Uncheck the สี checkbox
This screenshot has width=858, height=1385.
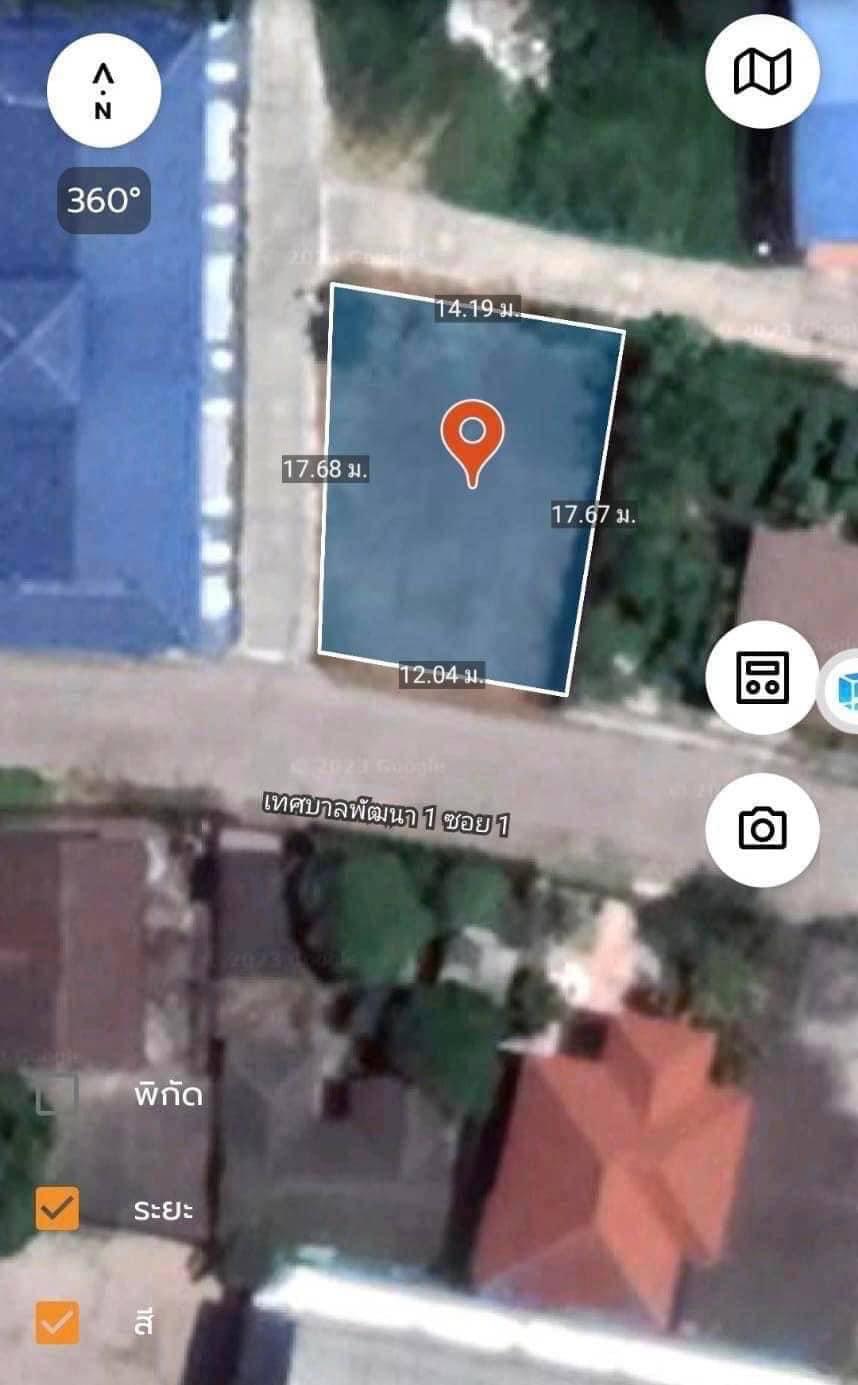coord(57,1321)
